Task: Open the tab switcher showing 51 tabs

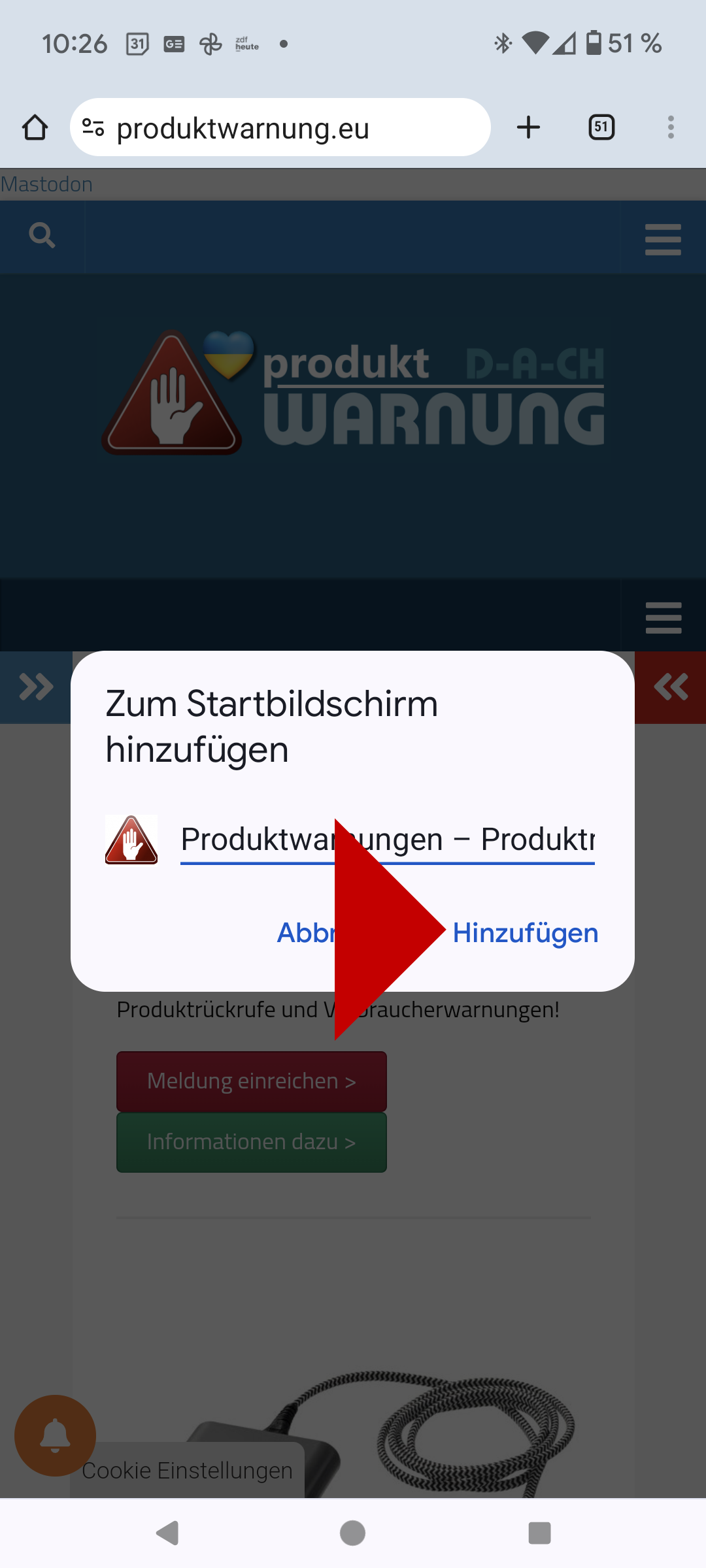Action: [601, 127]
